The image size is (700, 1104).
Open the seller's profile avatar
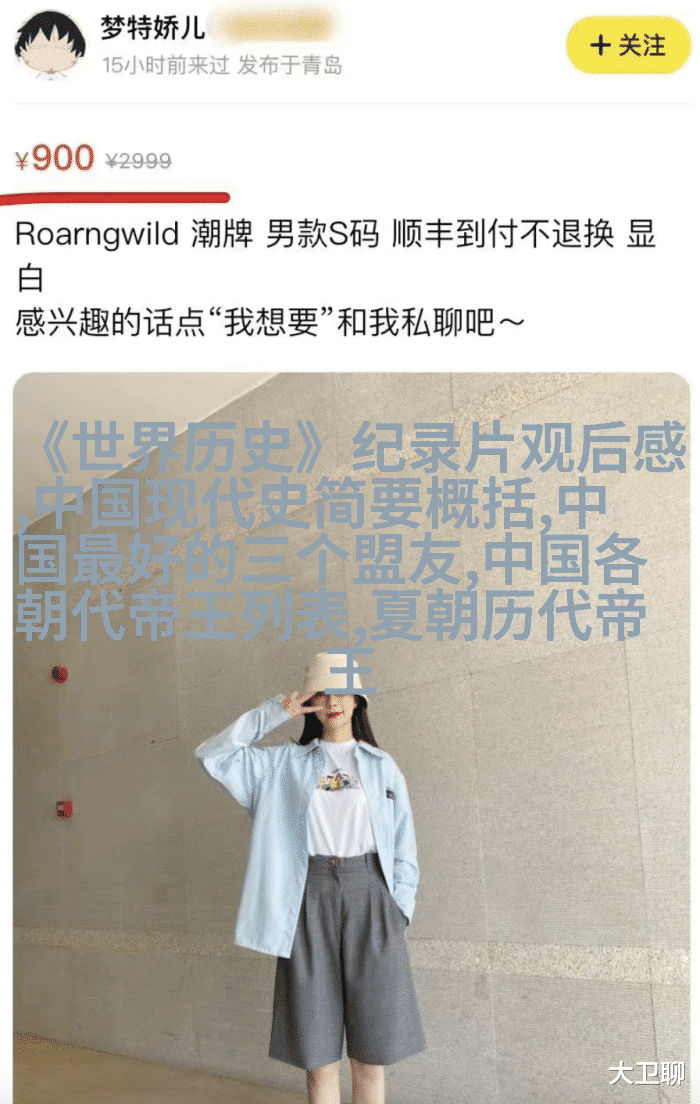[48, 45]
